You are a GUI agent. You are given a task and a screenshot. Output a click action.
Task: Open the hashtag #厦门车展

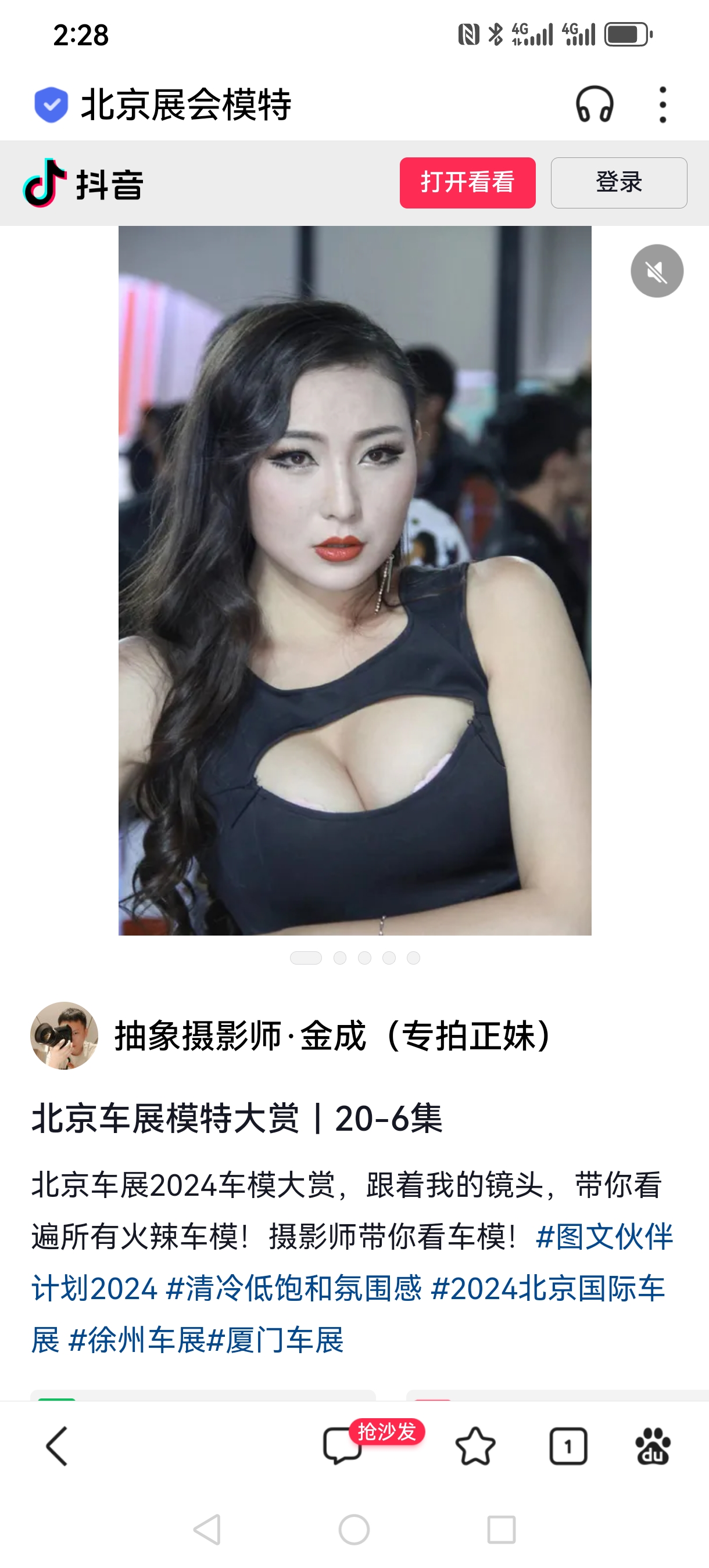pyautogui.click(x=276, y=1340)
